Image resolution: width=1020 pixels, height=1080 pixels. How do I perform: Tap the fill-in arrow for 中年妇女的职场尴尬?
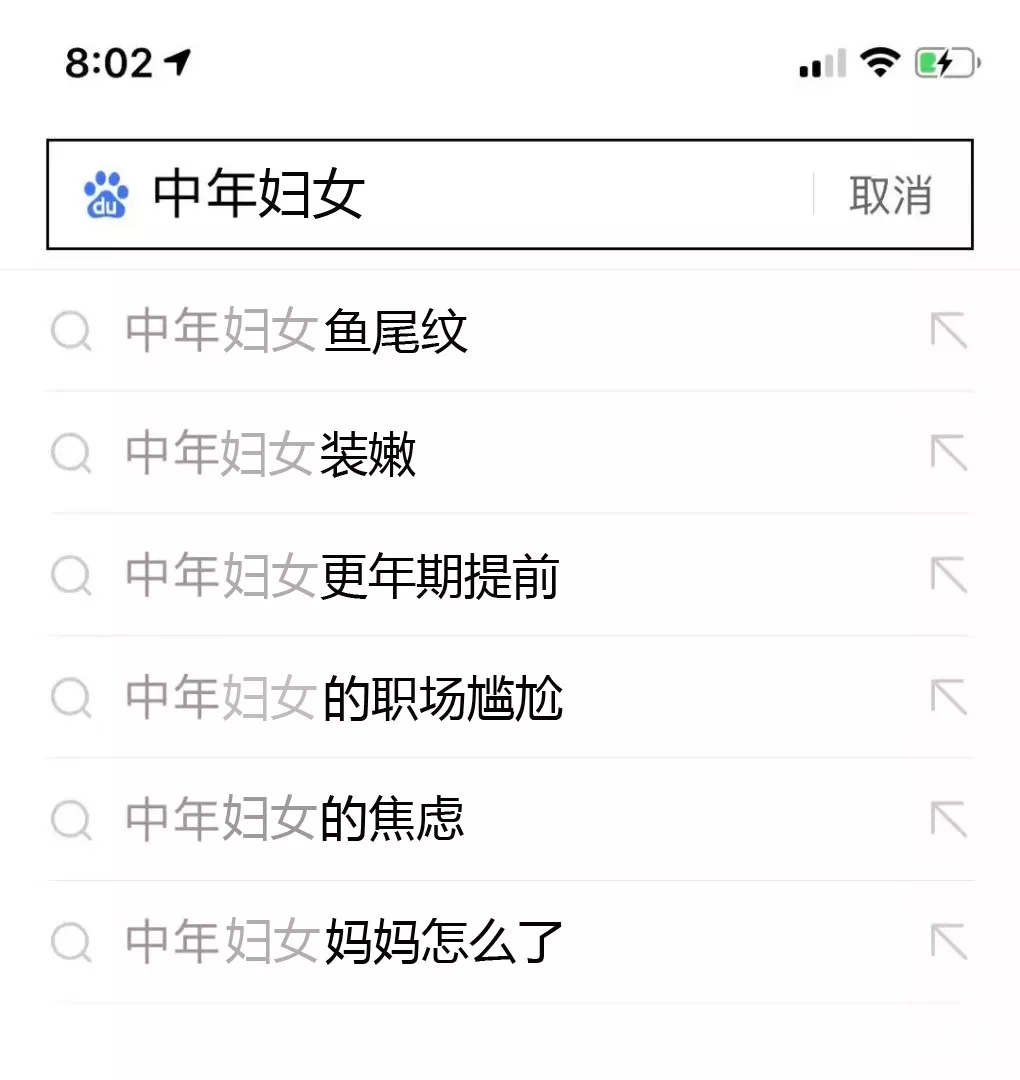[947, 698]
